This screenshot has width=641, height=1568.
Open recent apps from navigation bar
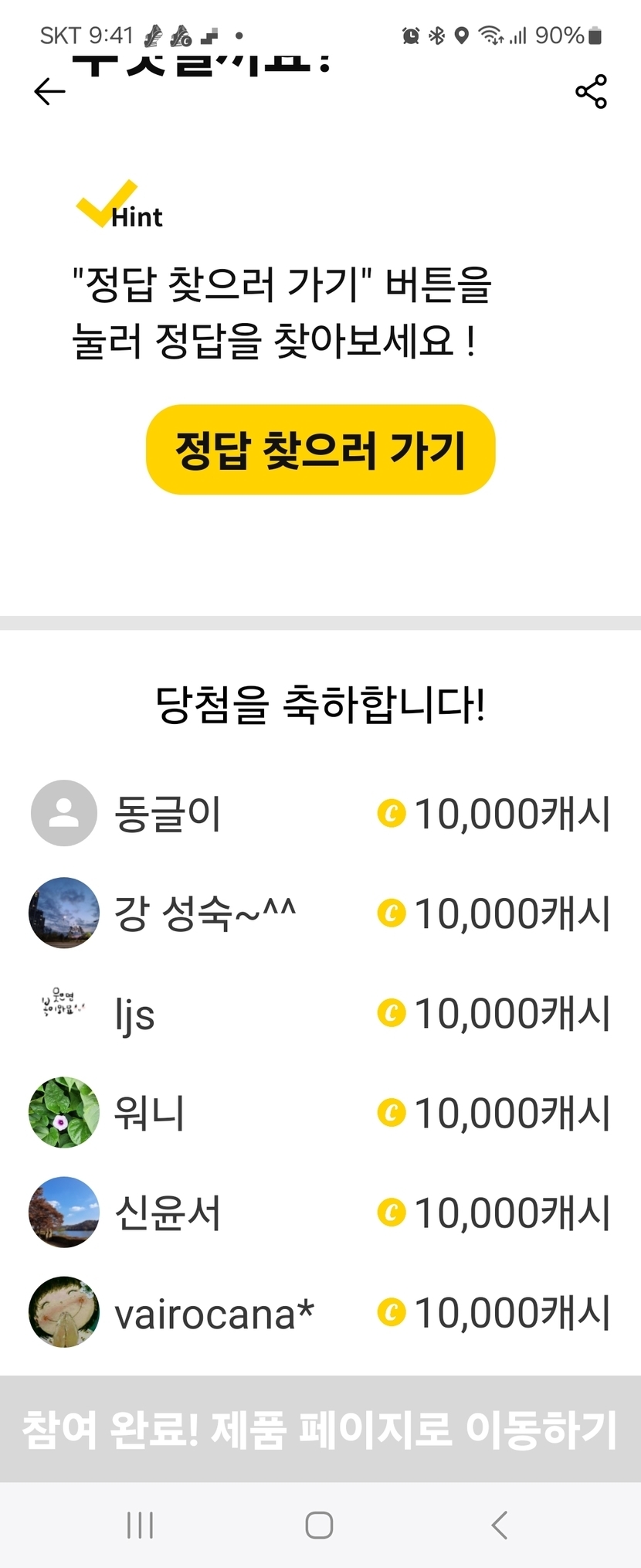pyautogui.click(x=140, y=1525)
